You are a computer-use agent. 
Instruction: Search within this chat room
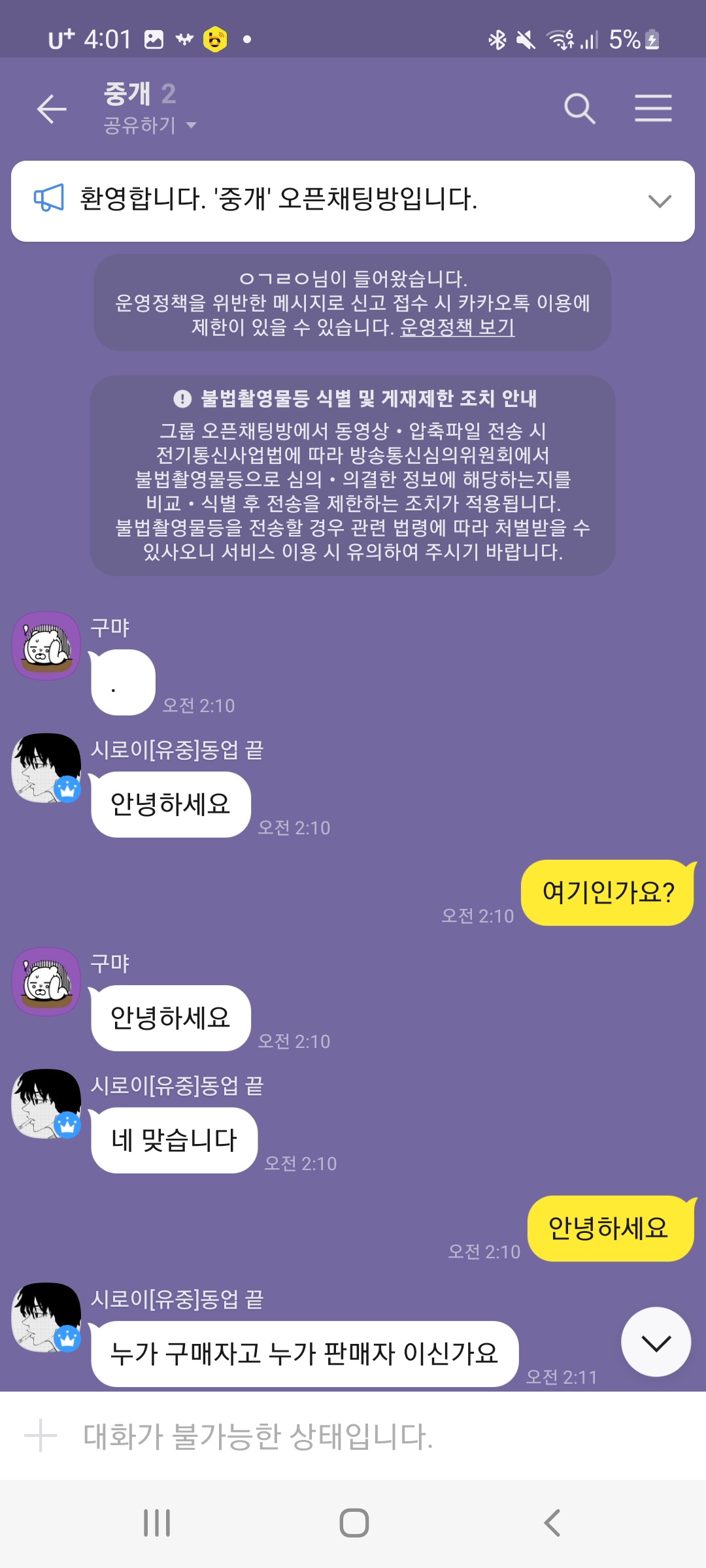pyautogui.click(x=579, y=108)
